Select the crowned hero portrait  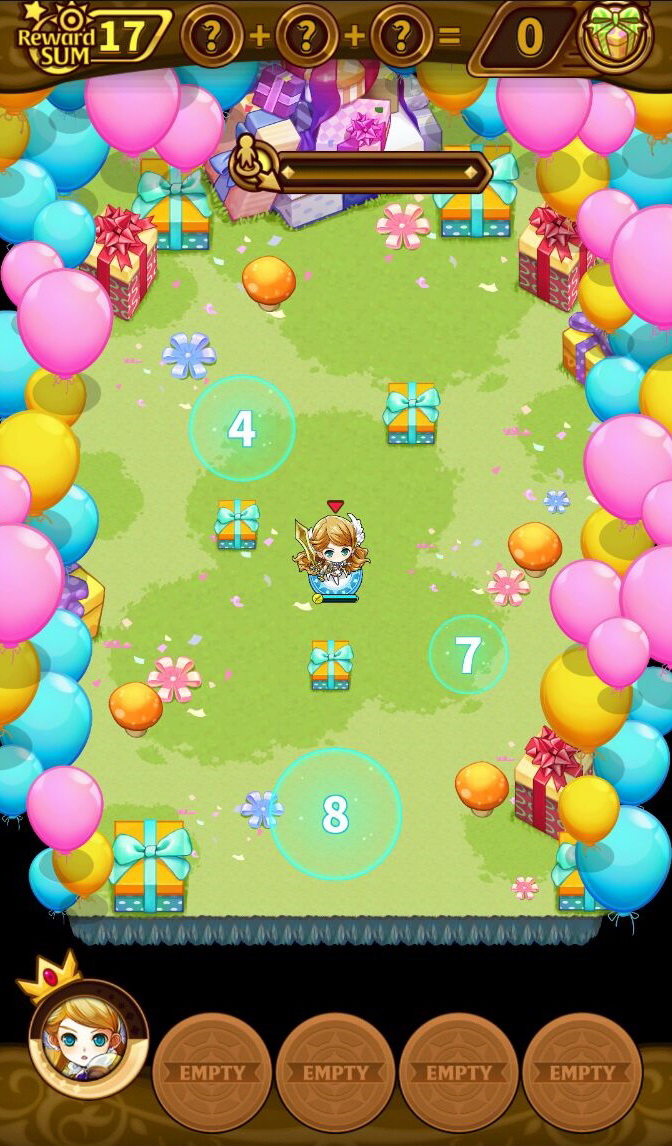tap(88, 1040)
